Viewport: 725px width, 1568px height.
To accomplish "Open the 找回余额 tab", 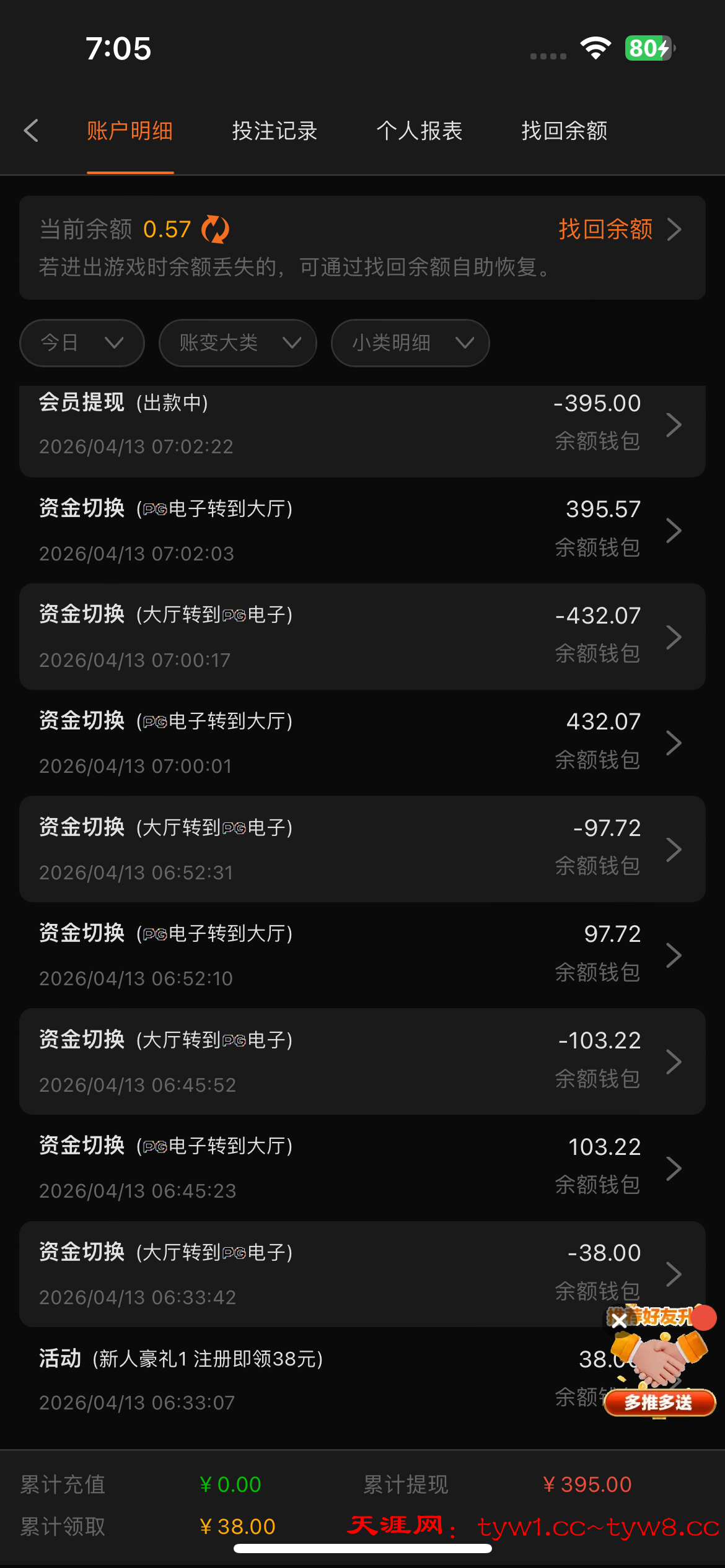I will 564,131.
